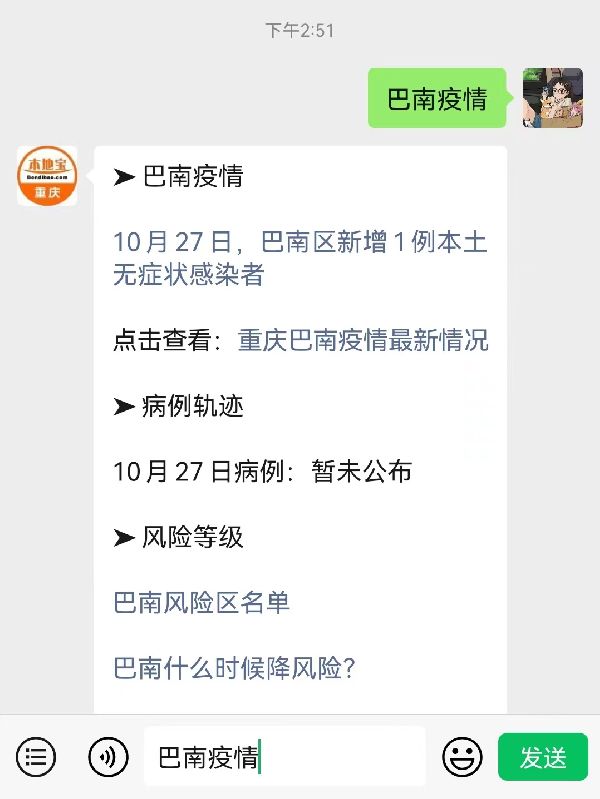The height and width of the screenshot is (799, 600).
Task: Switch to the account menu list
Action: click(x=37, y=757)
